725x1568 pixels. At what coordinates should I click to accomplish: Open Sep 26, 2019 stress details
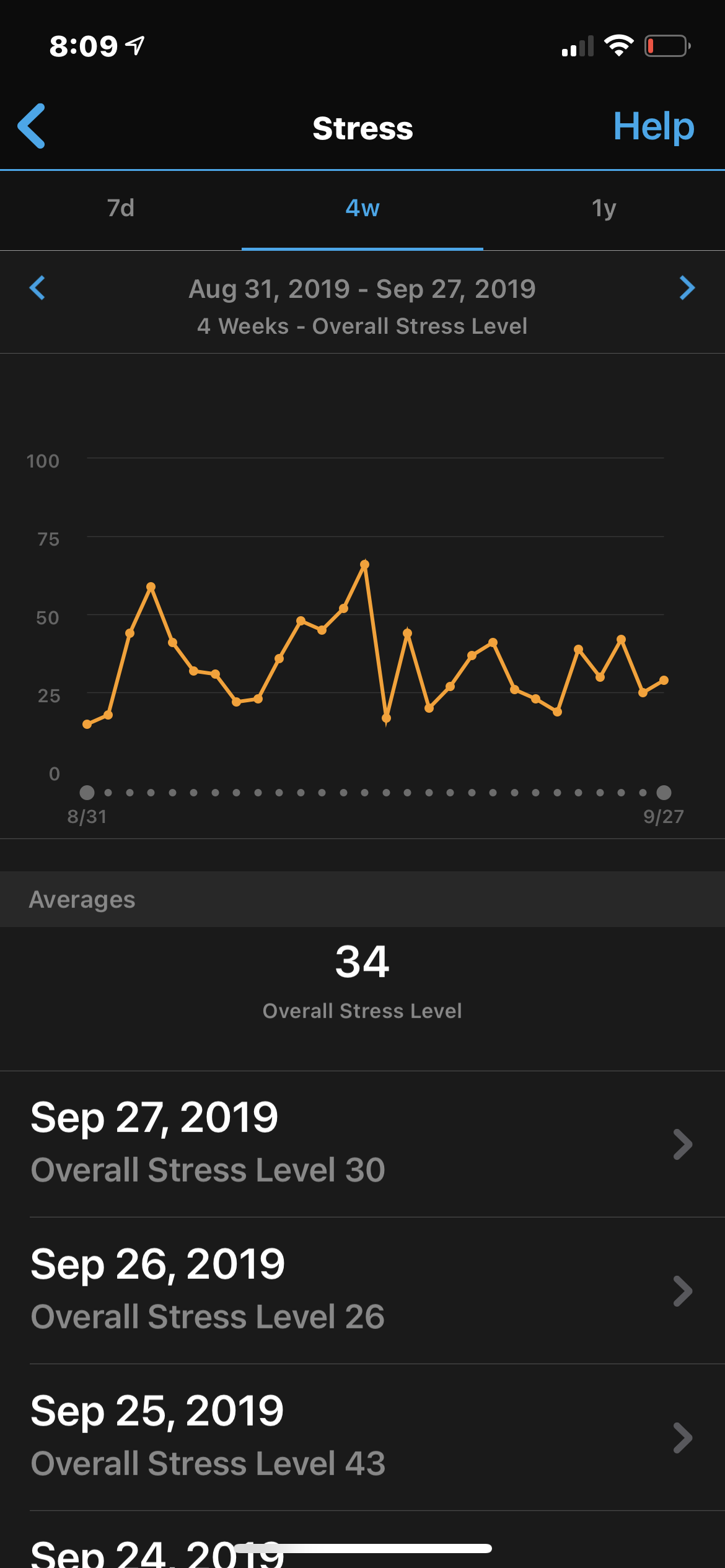[x=362, y=1291]
